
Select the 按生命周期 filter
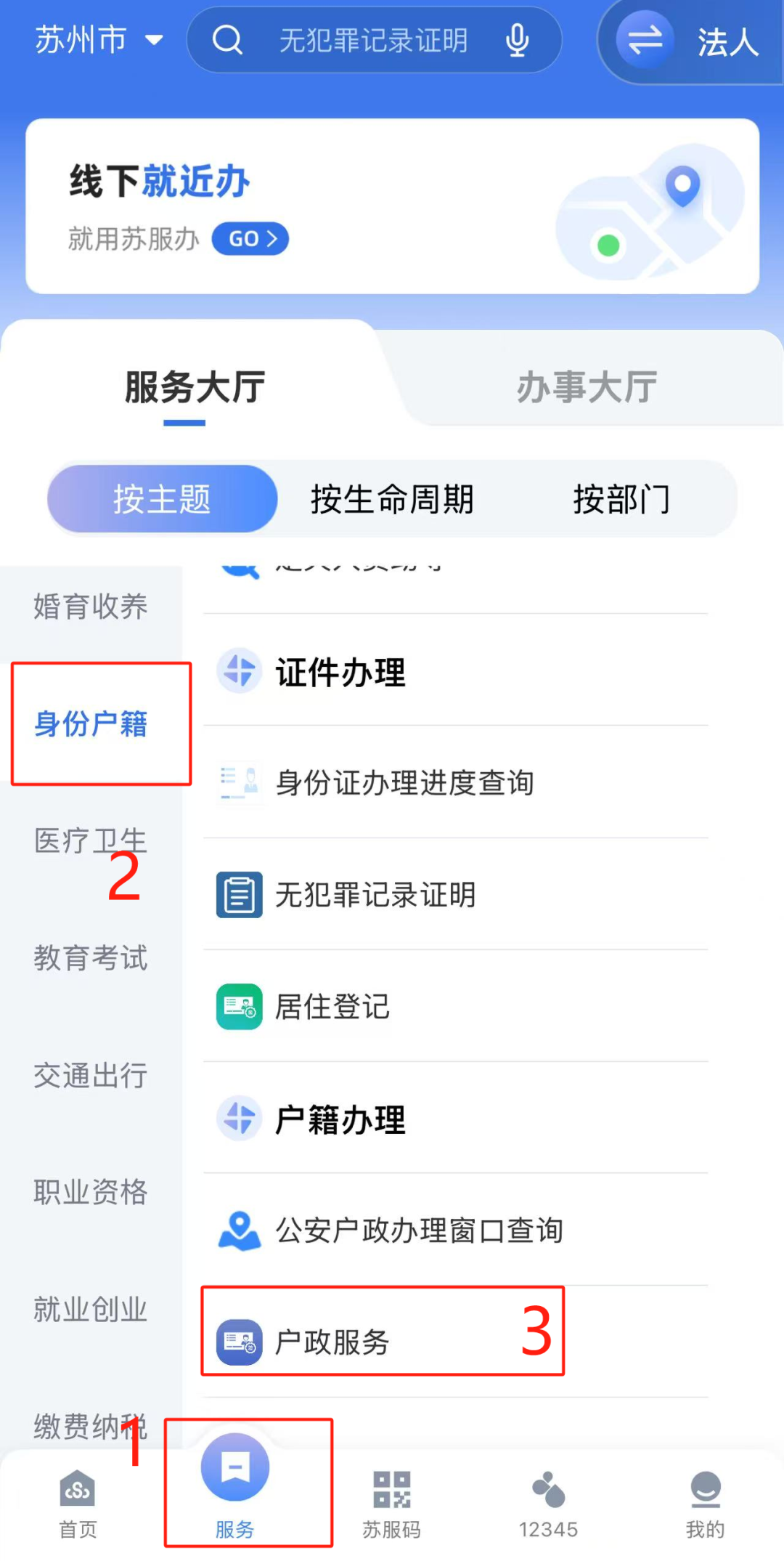click(x=391, y=499)
